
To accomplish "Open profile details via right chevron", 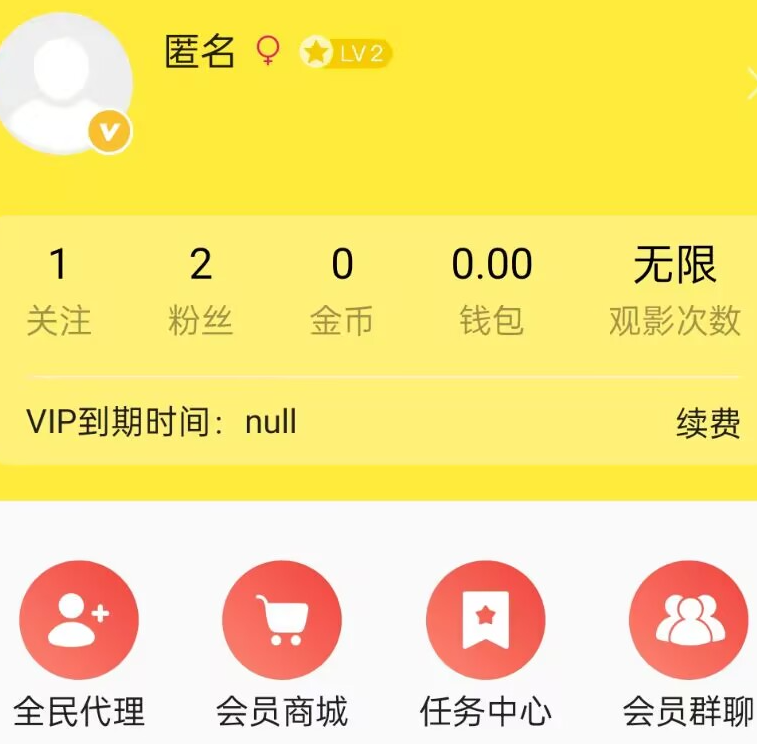I will [x=750, y=87].
